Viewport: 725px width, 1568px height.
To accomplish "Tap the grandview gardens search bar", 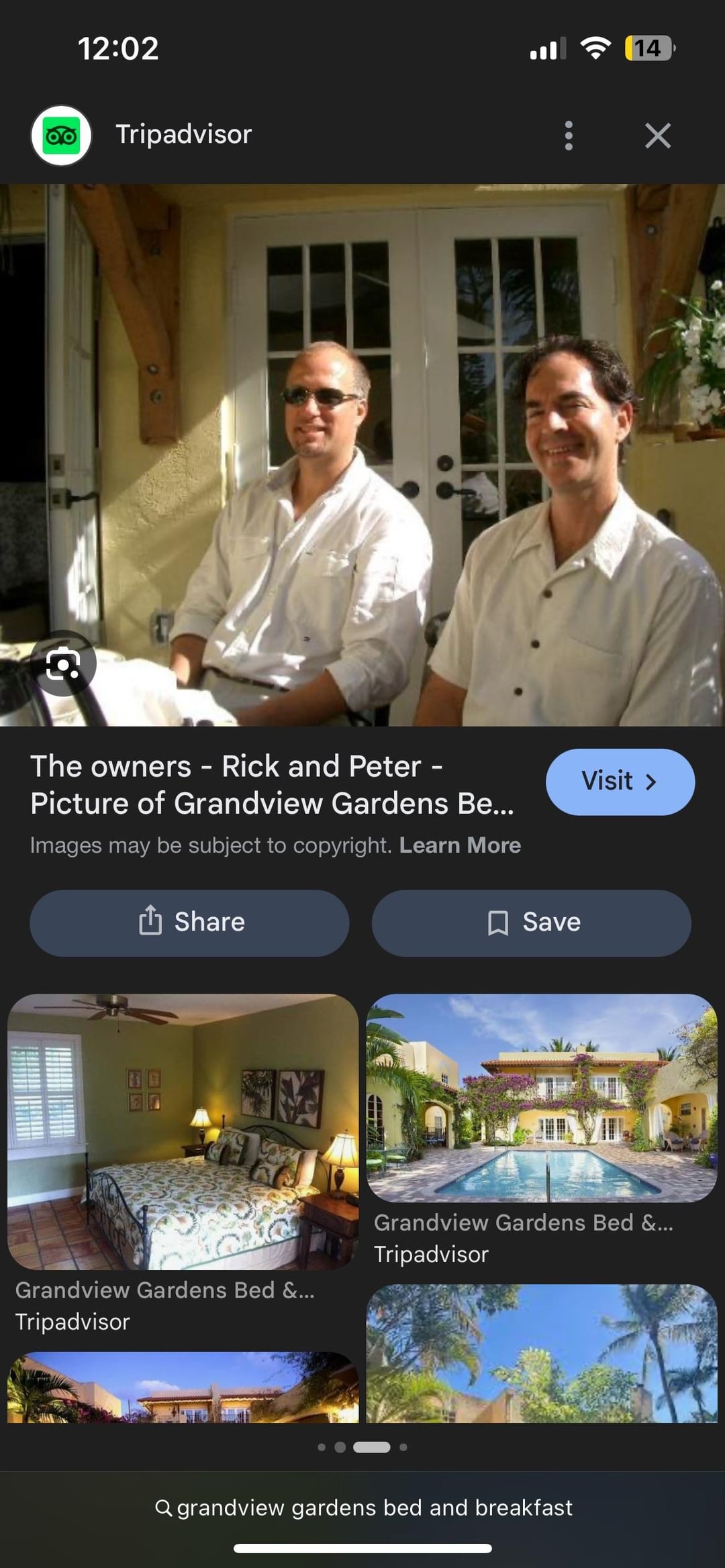I will pyautogui.click(x=363, y=1508).
